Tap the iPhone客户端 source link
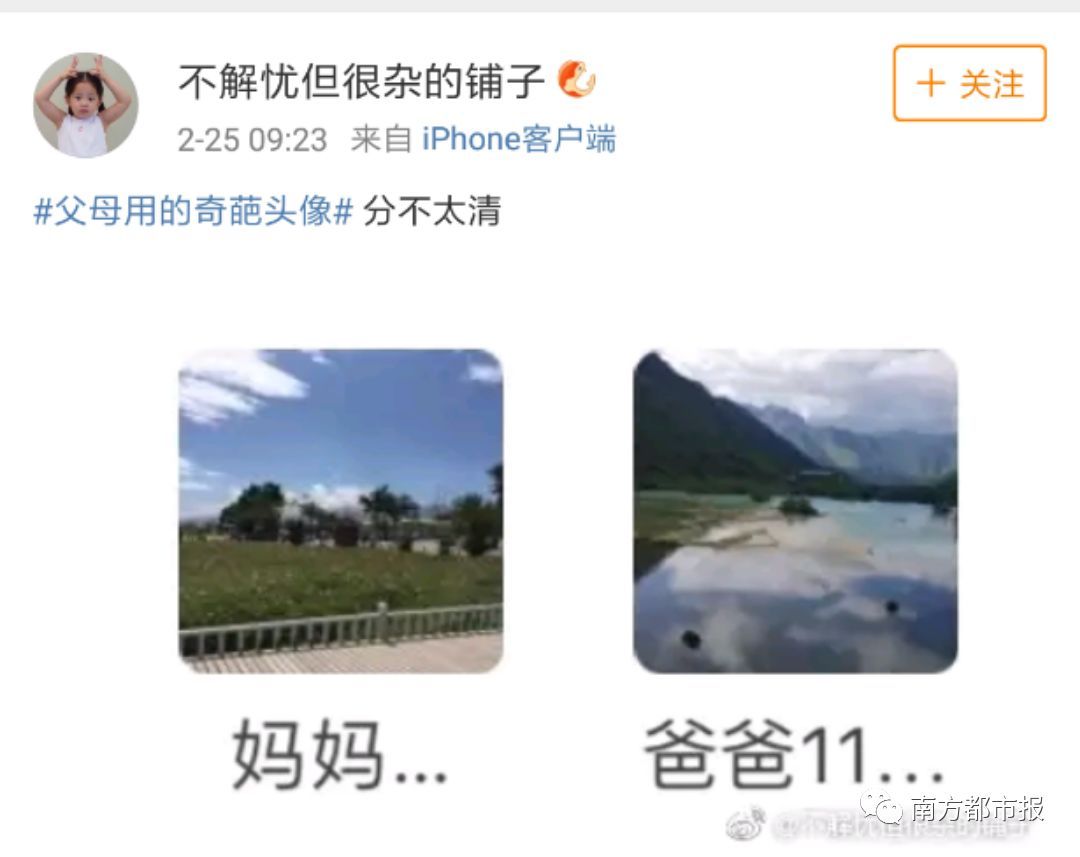1080x857 pixels. tap(518, 140)
